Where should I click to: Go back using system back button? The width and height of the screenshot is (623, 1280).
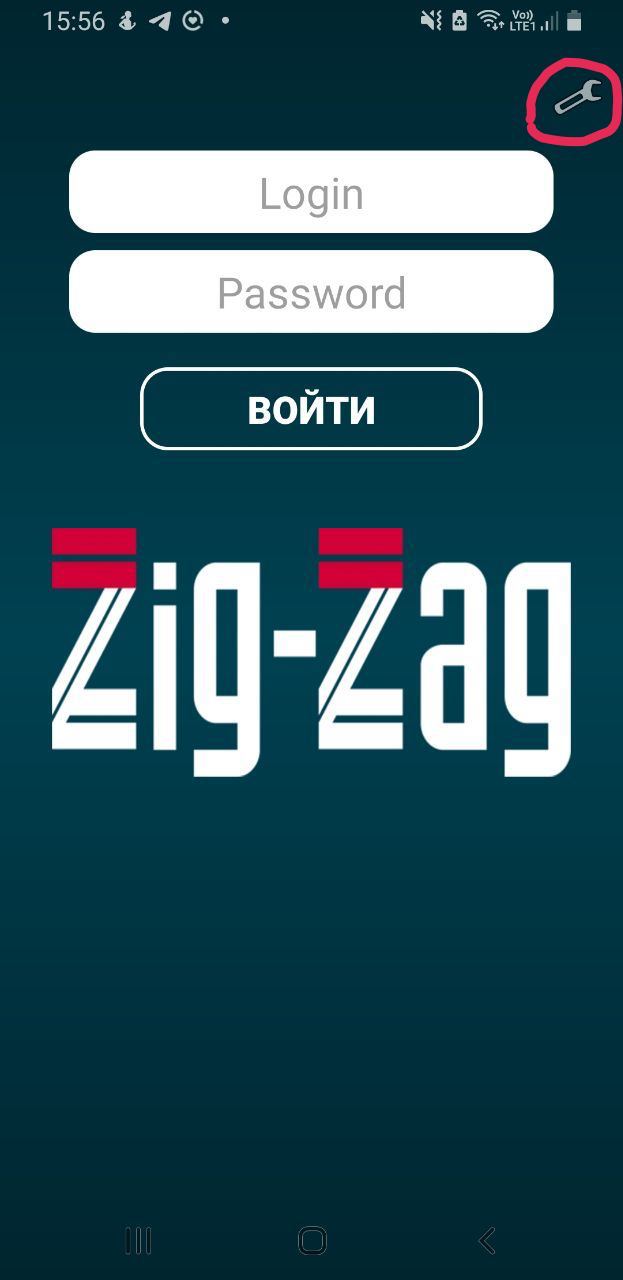(487, 1241)
